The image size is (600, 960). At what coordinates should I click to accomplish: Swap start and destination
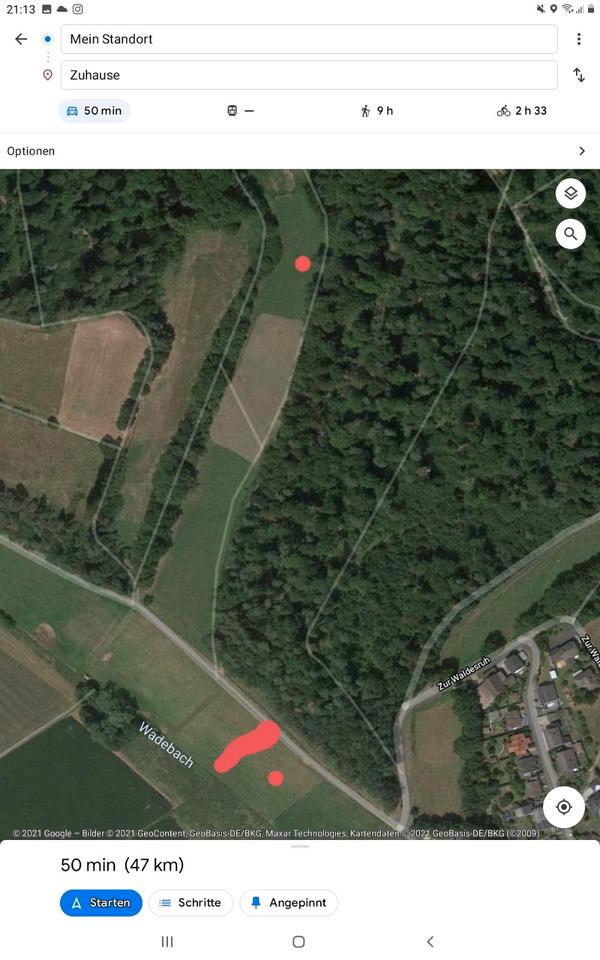[578, 75]
